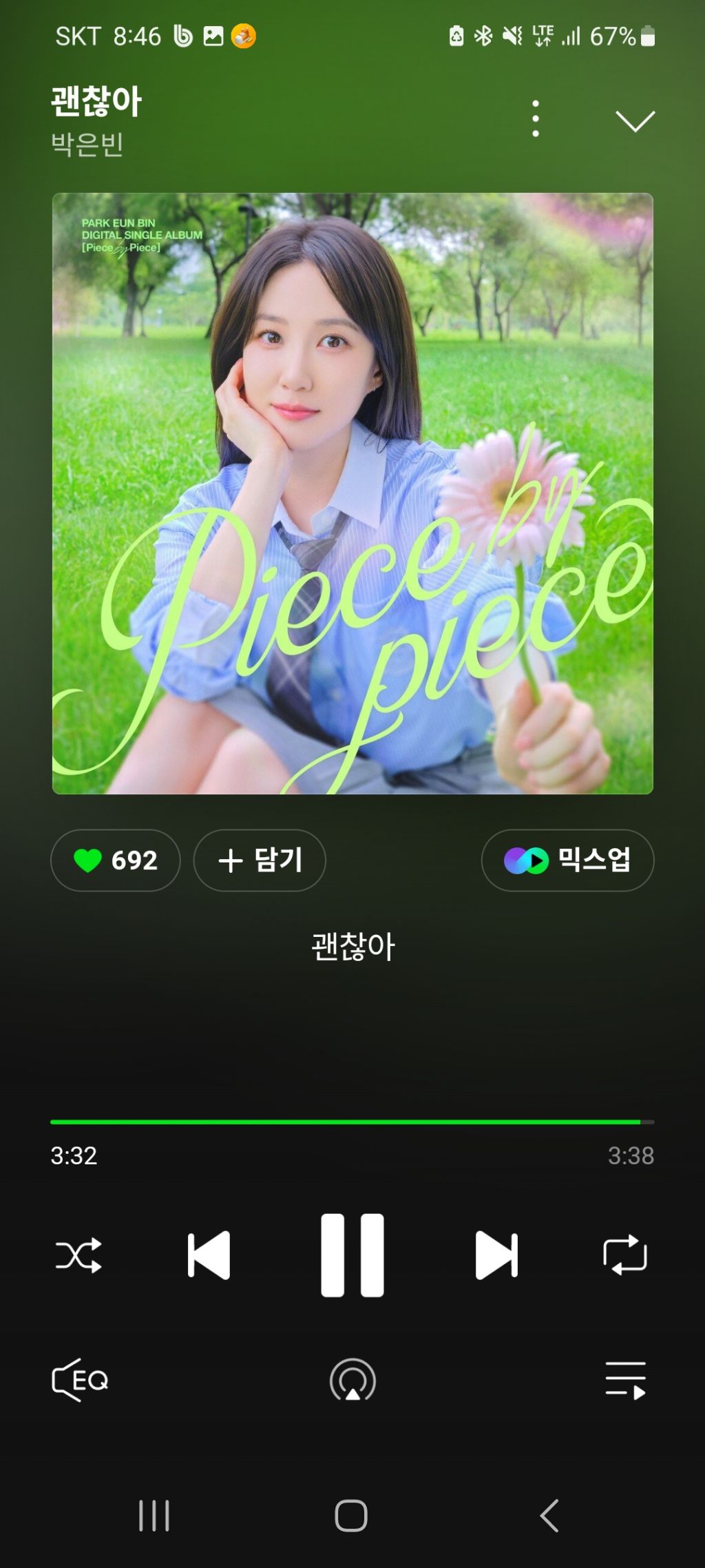This screenshot has width=705, height=1568.
Task: Pause the current song
Action: click(352, 1255)
